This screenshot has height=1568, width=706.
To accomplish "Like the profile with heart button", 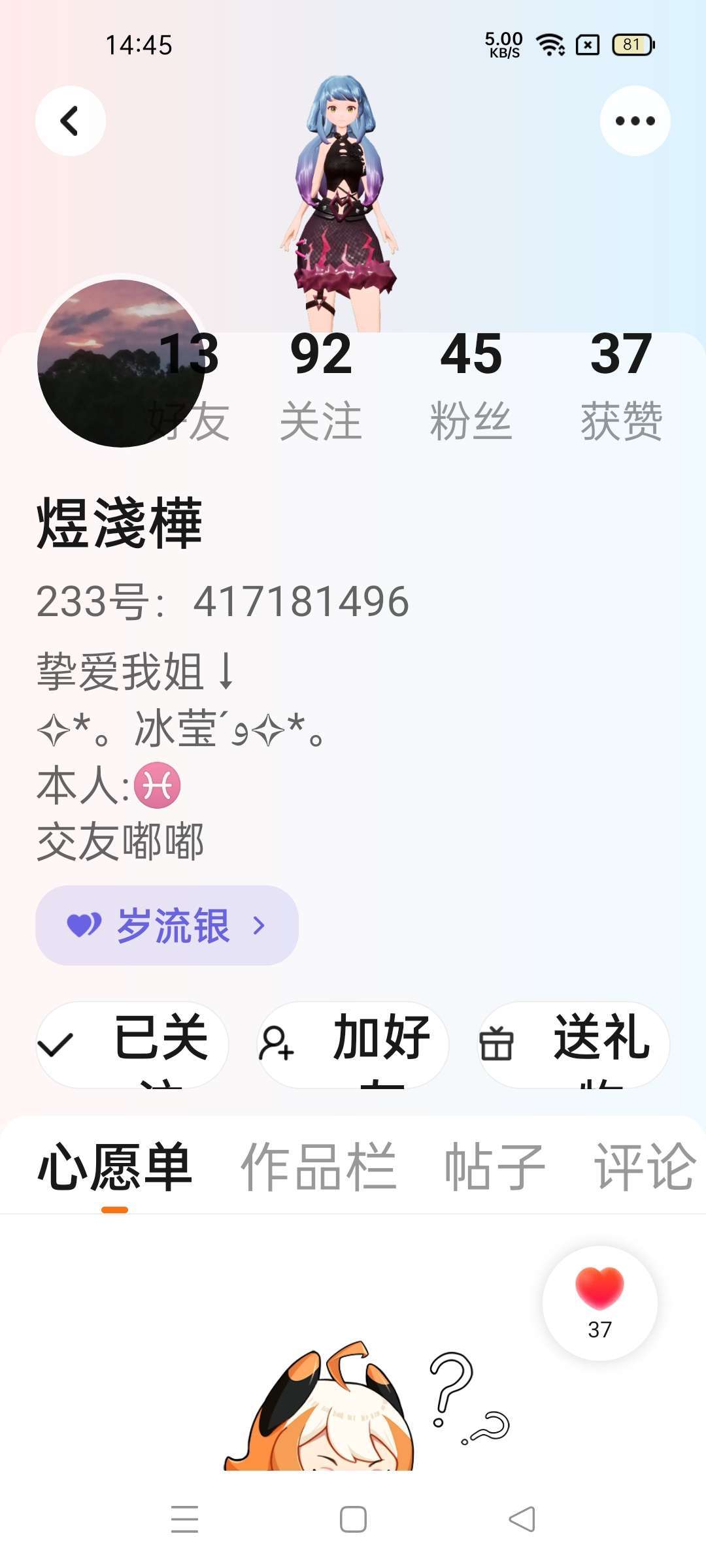I will [x=599, y=1301].
